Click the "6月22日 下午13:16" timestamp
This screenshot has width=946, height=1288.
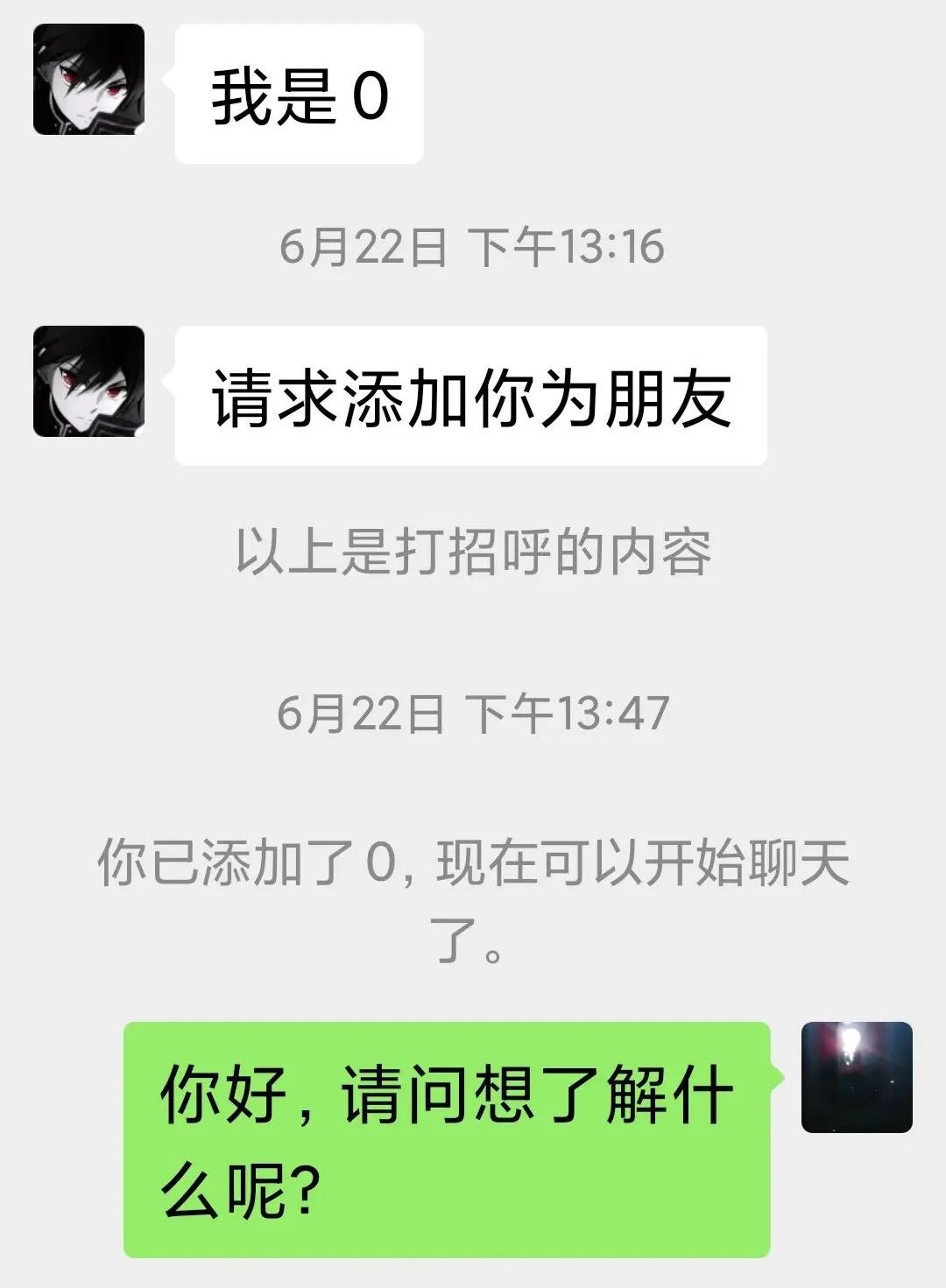click(x=473, y=248)
